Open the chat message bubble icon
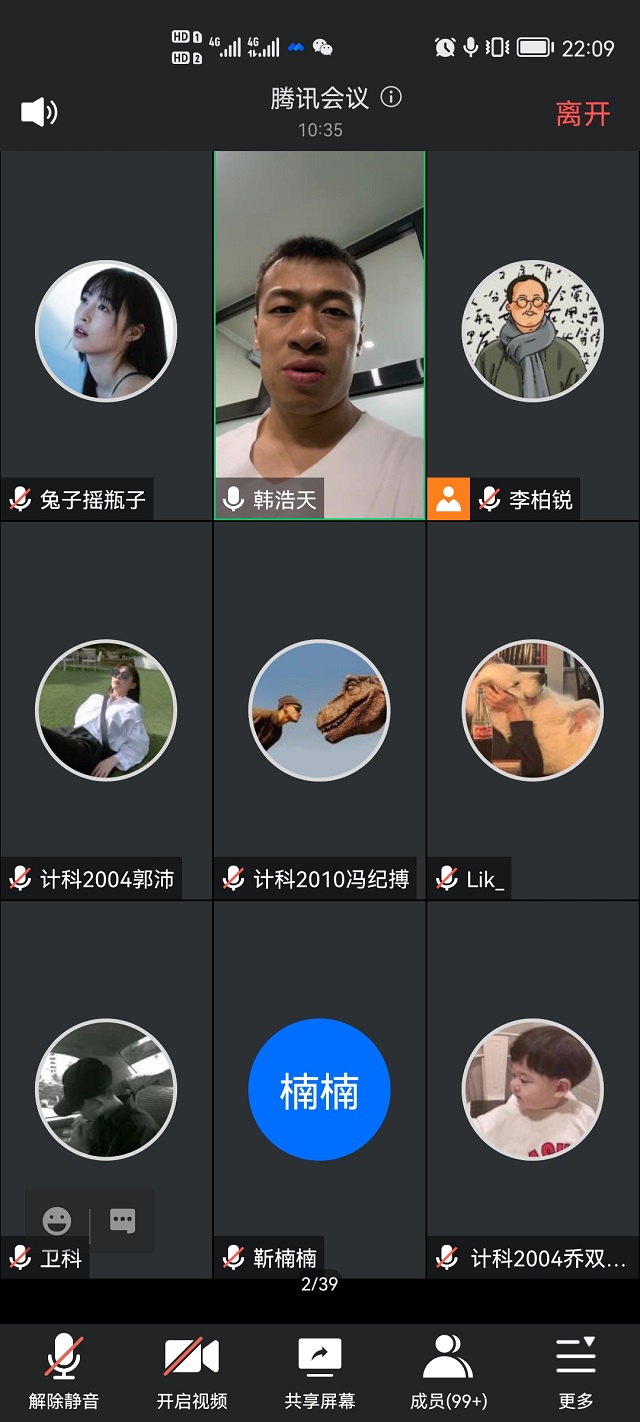This screenshot has width=640, height=1422. tap(123, 1220)
